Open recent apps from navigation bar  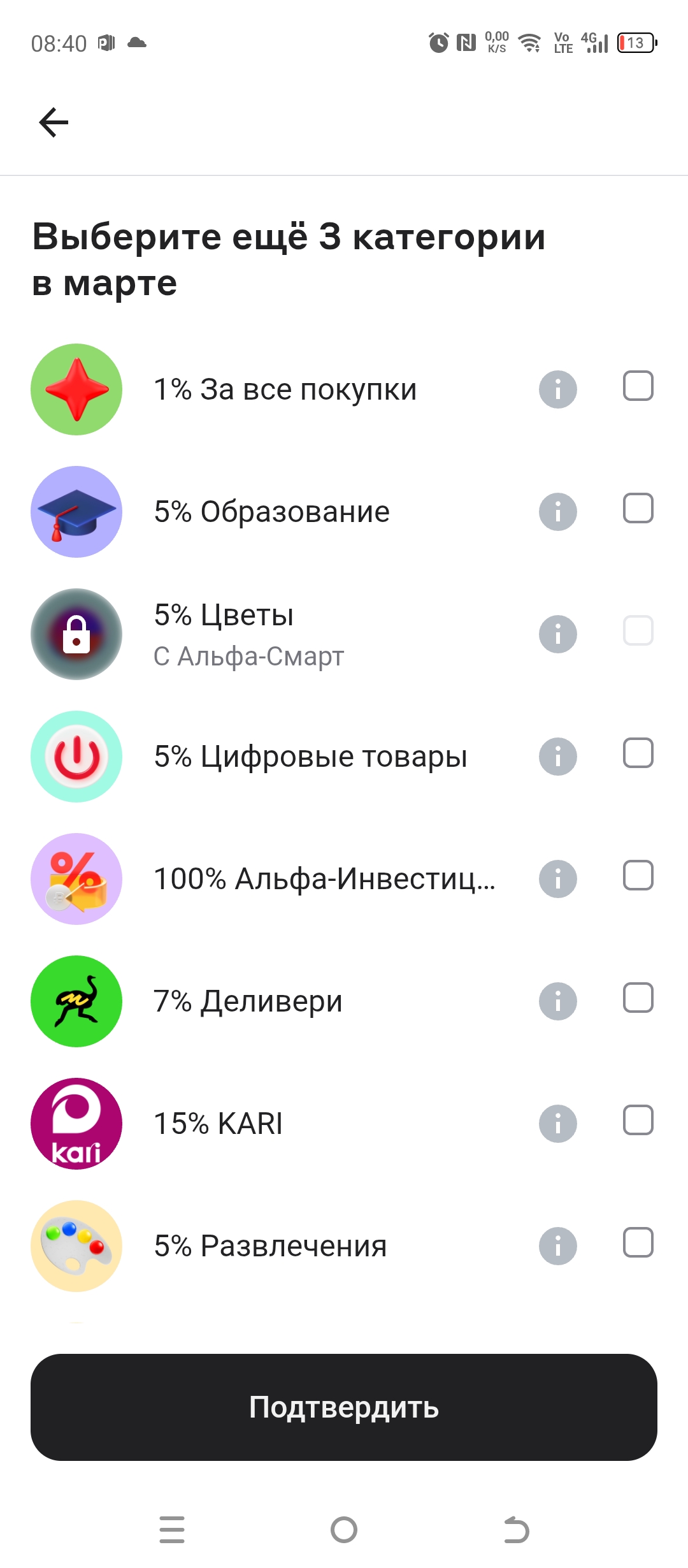172,1530
